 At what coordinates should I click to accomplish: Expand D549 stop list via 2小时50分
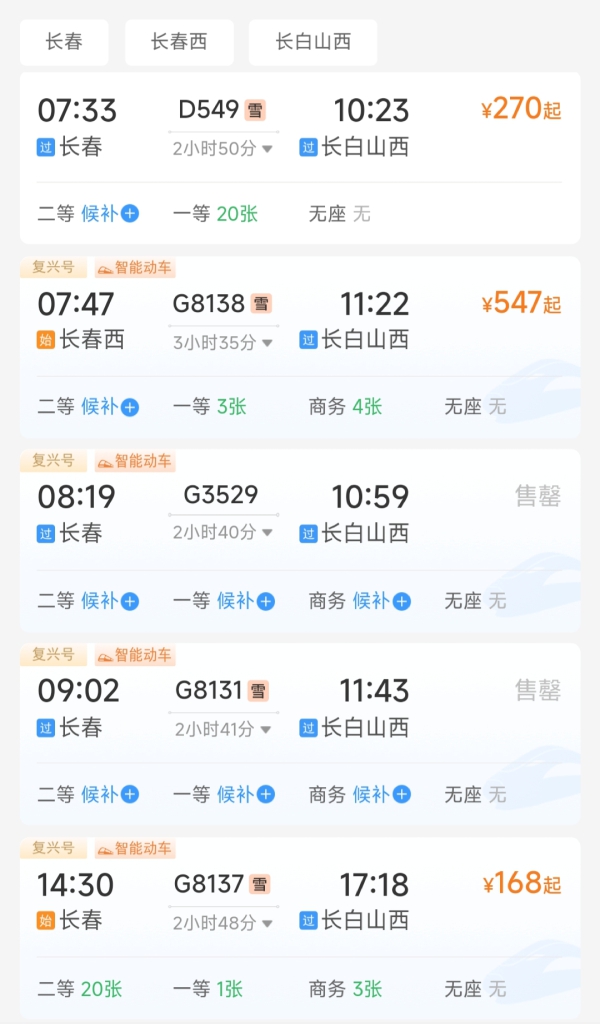point(223,149)
